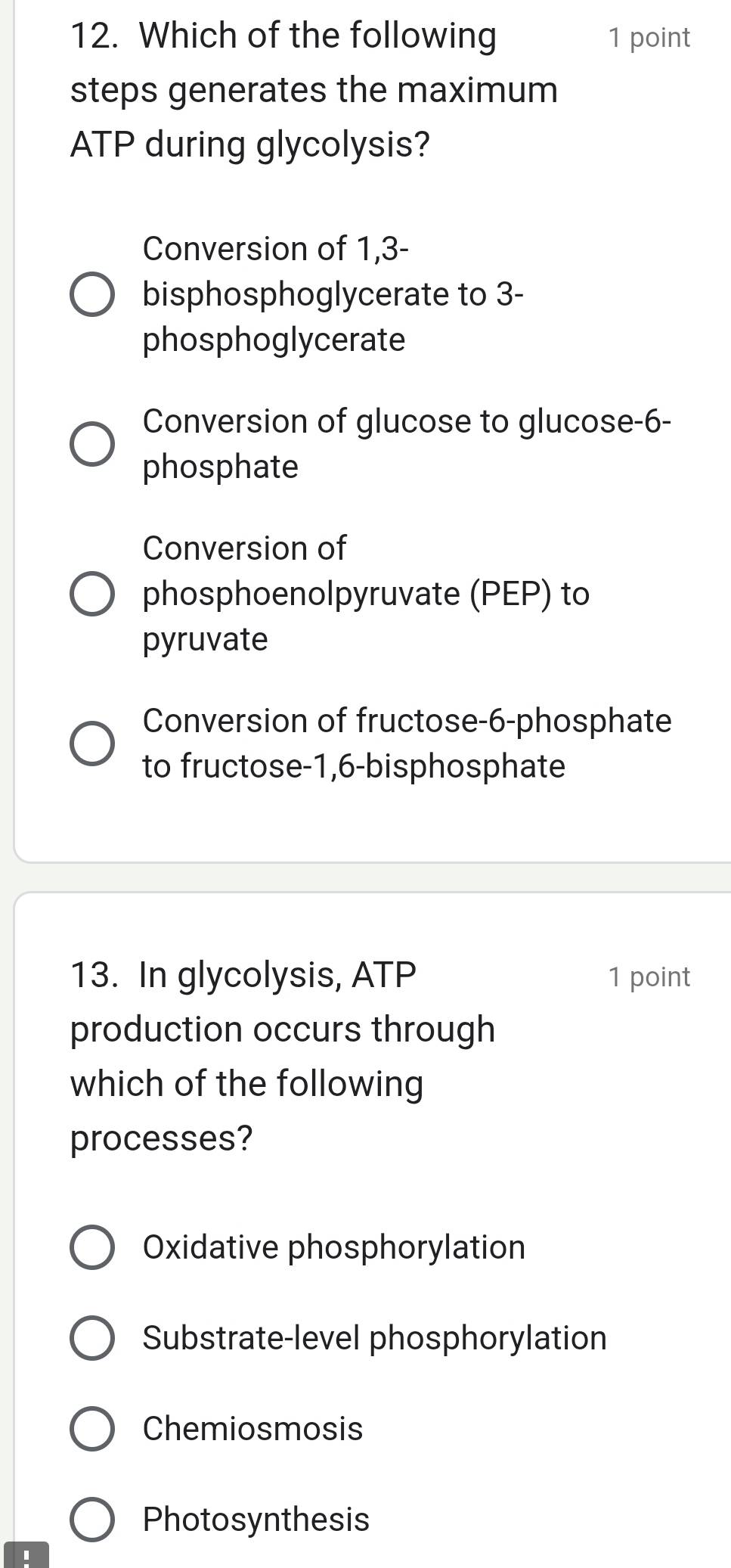Select "Conversion of phosphoenolpyruvate (PEP) to pyruvate"
Image resolution: width=731 pixels, height=1568 pixels.
(x=91, y=594)
